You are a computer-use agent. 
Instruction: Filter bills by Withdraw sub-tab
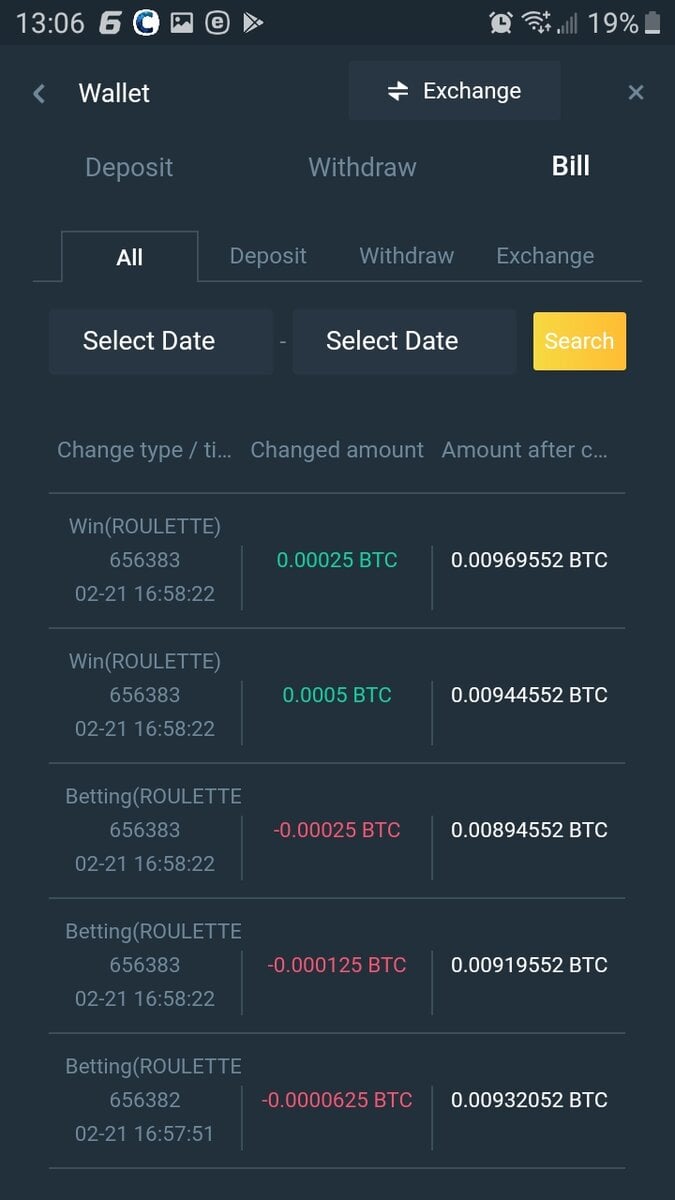pyautogui.click(x=406, y=256)
